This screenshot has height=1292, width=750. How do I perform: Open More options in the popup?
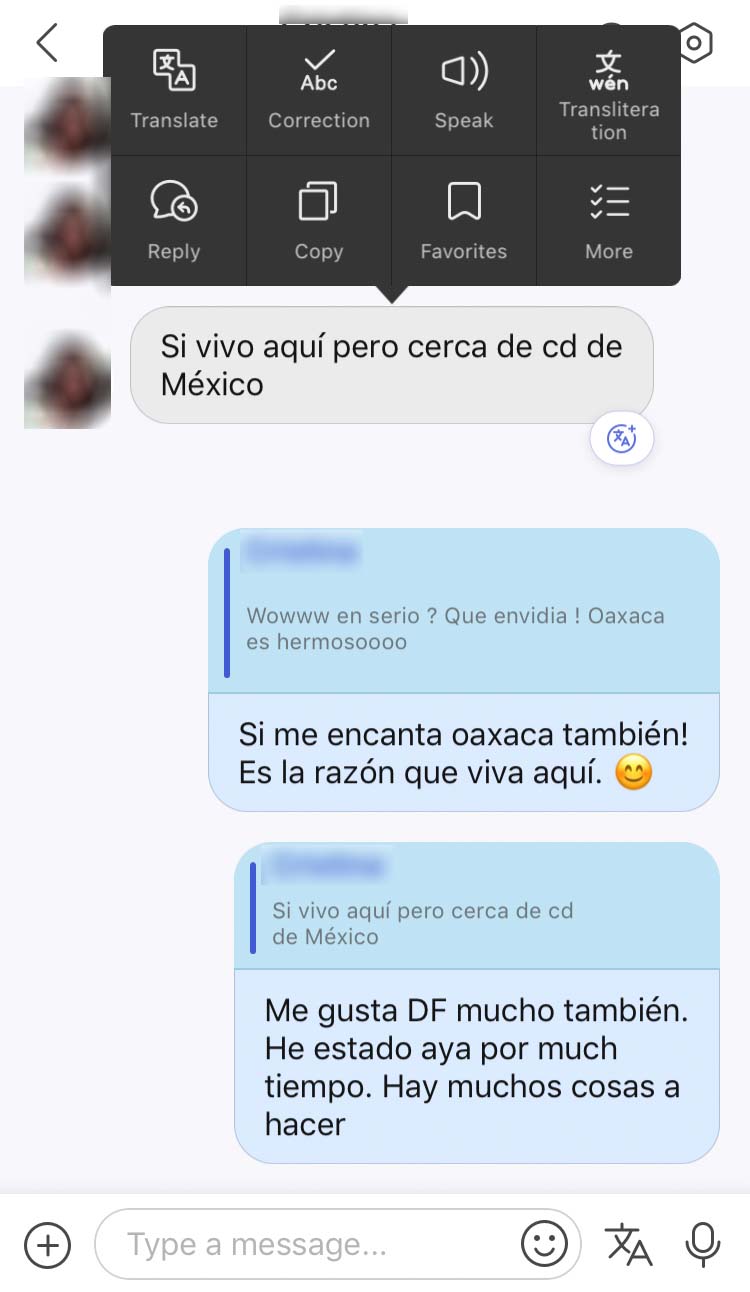click(x=609, y=221)
